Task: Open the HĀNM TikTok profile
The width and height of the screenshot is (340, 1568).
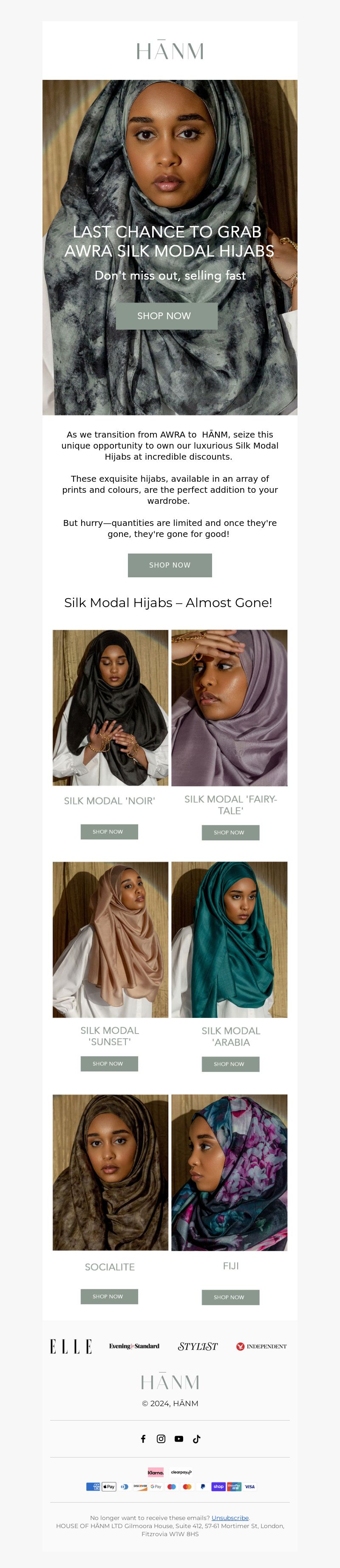Action: coord(196,1439)
